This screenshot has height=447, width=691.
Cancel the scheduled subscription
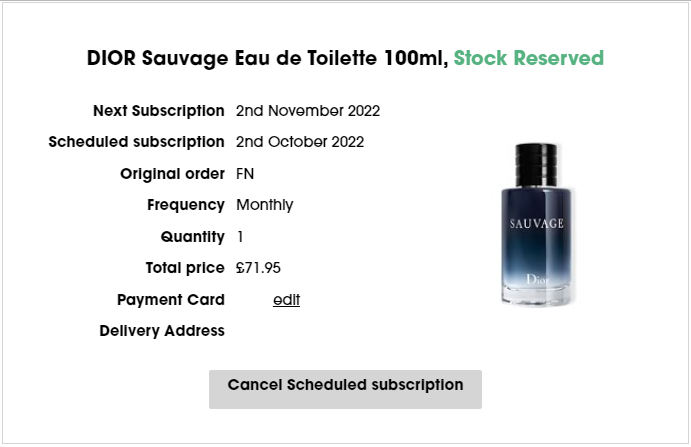point(345,387)
